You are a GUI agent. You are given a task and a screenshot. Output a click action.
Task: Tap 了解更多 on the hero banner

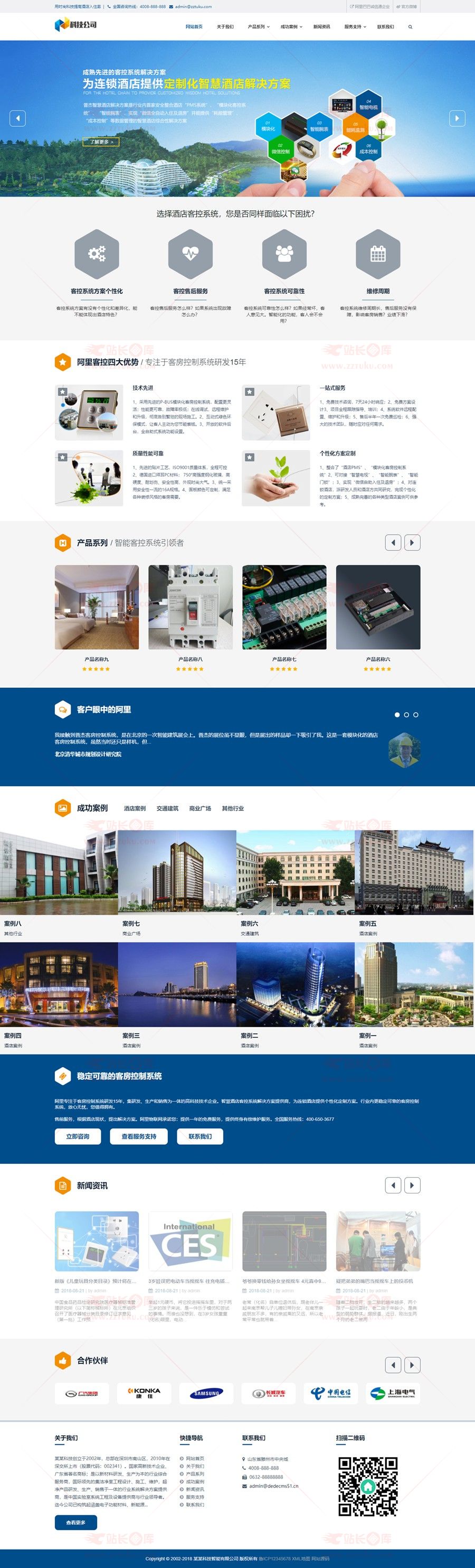coord(101,142)
